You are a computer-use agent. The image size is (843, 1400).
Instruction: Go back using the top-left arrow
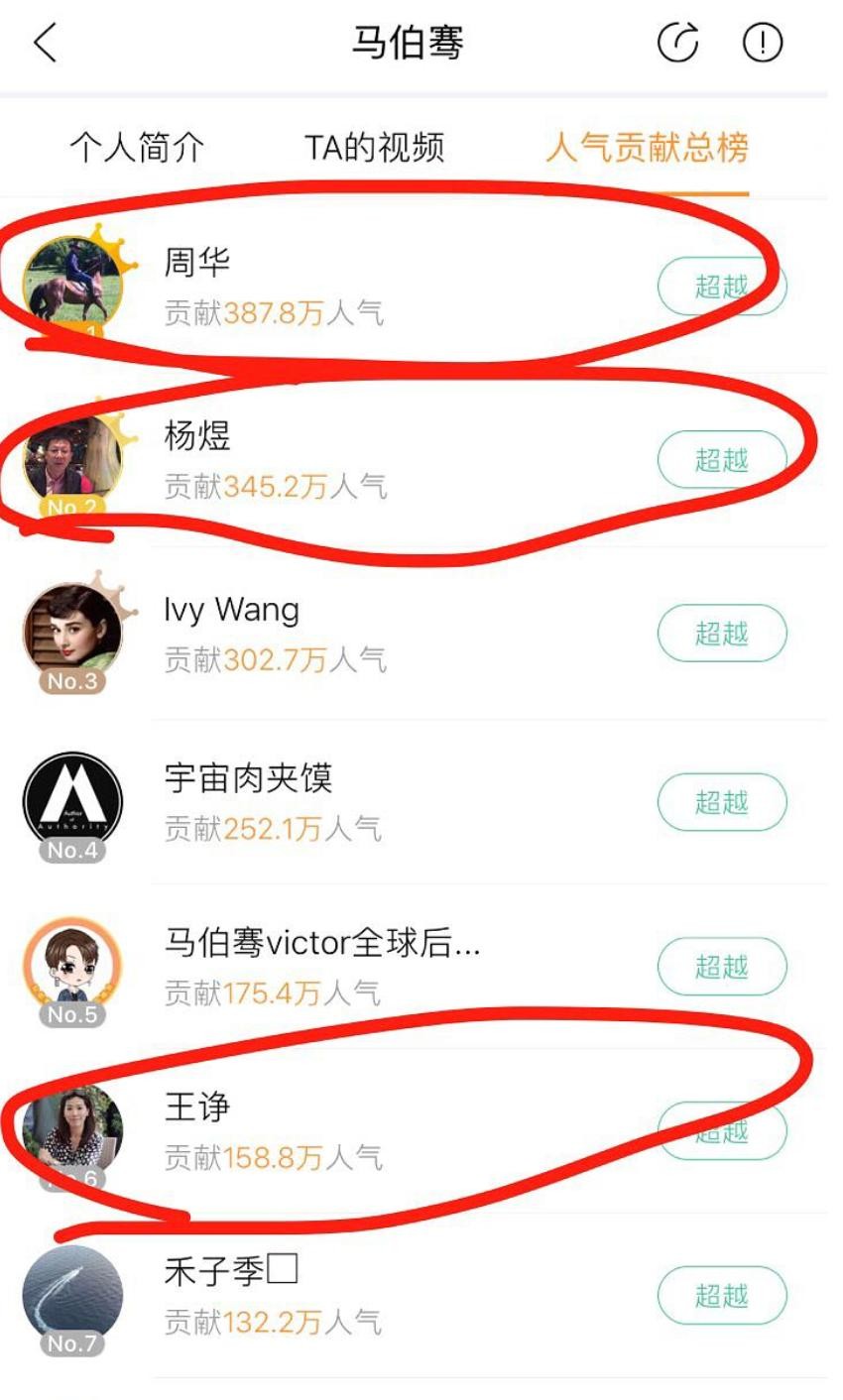coord(46,44)
